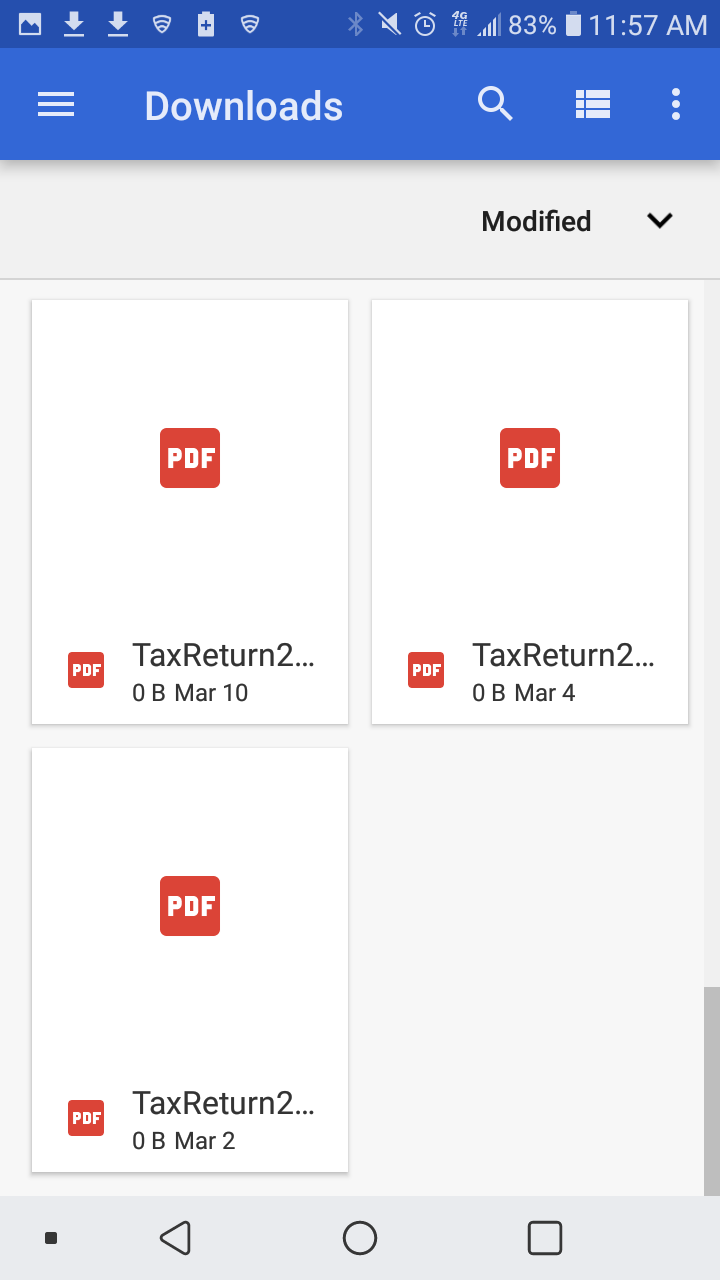Open the navigation drawer menu
720x1280 pixels.
point(56,105)
